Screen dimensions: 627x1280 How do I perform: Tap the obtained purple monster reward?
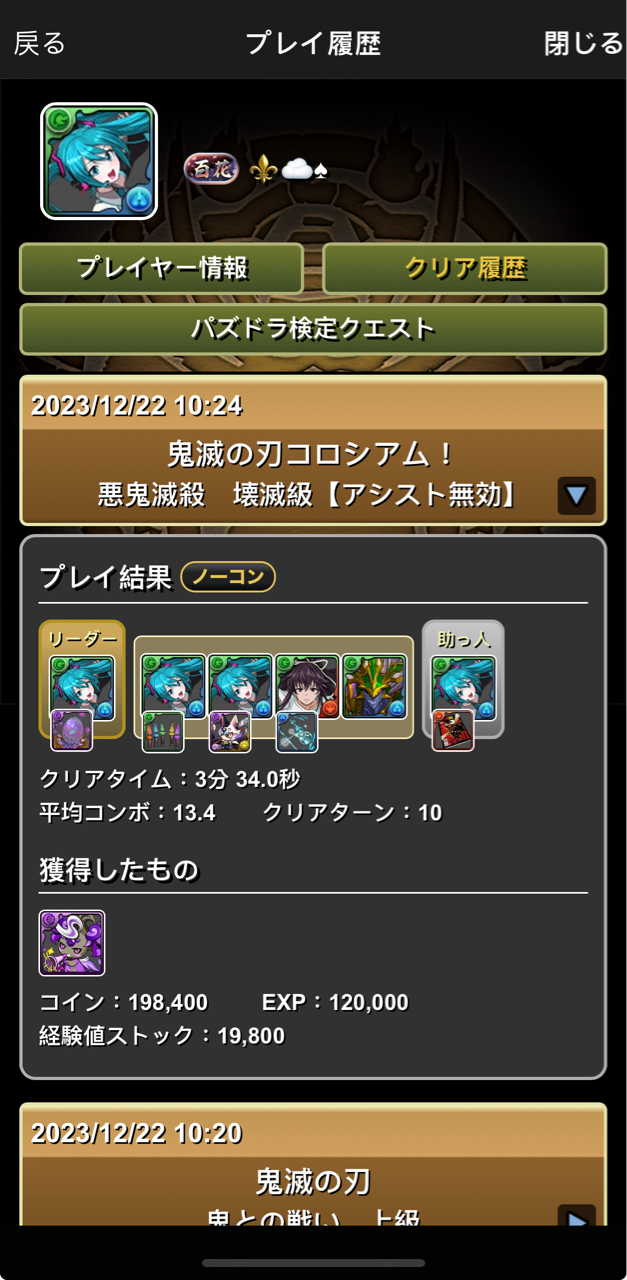pos(72,942)
